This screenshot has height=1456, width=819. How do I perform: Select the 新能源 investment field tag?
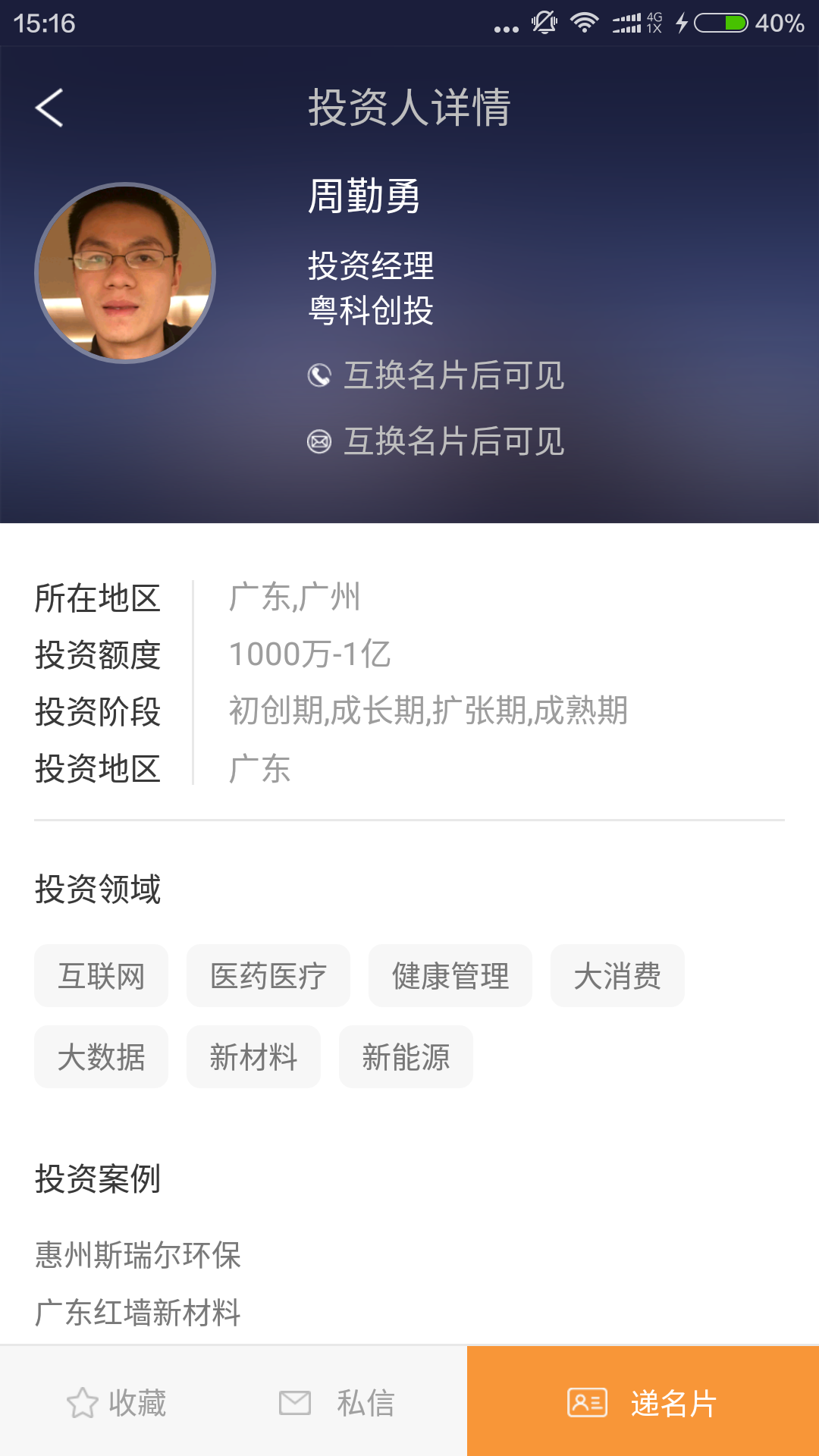(405, 1056)
